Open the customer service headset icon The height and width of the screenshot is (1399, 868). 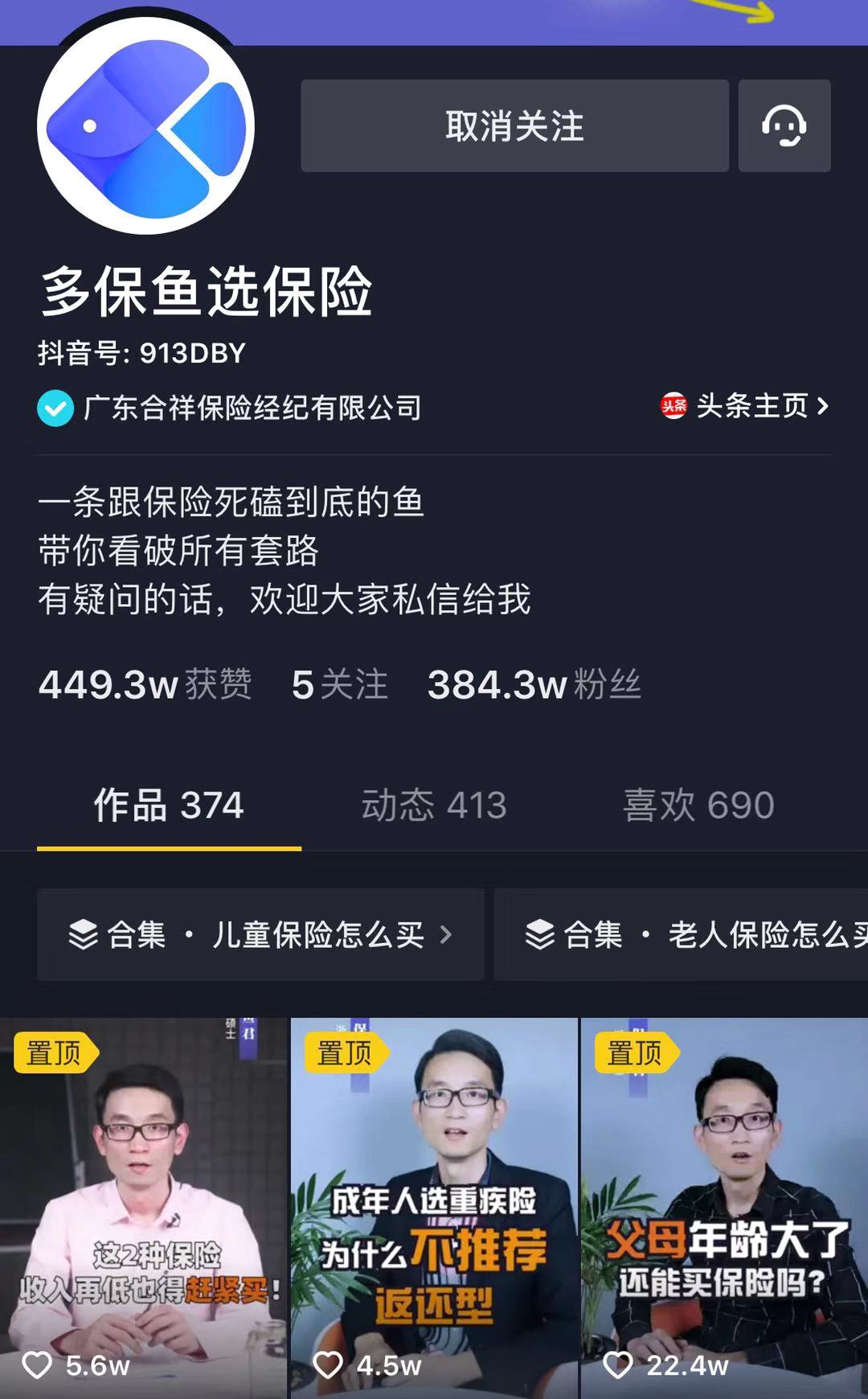point(784,125)
